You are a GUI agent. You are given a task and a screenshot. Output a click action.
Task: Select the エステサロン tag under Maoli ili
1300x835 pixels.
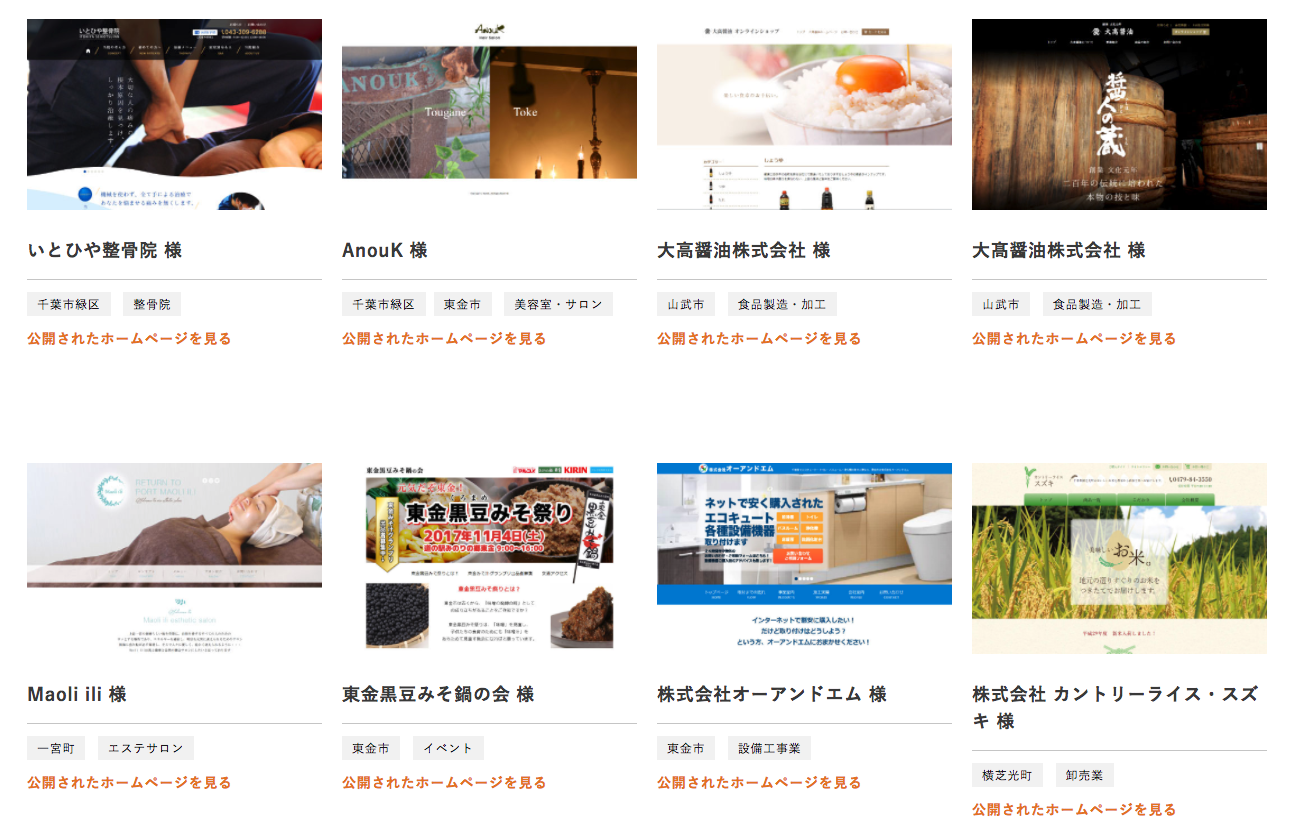145,748
